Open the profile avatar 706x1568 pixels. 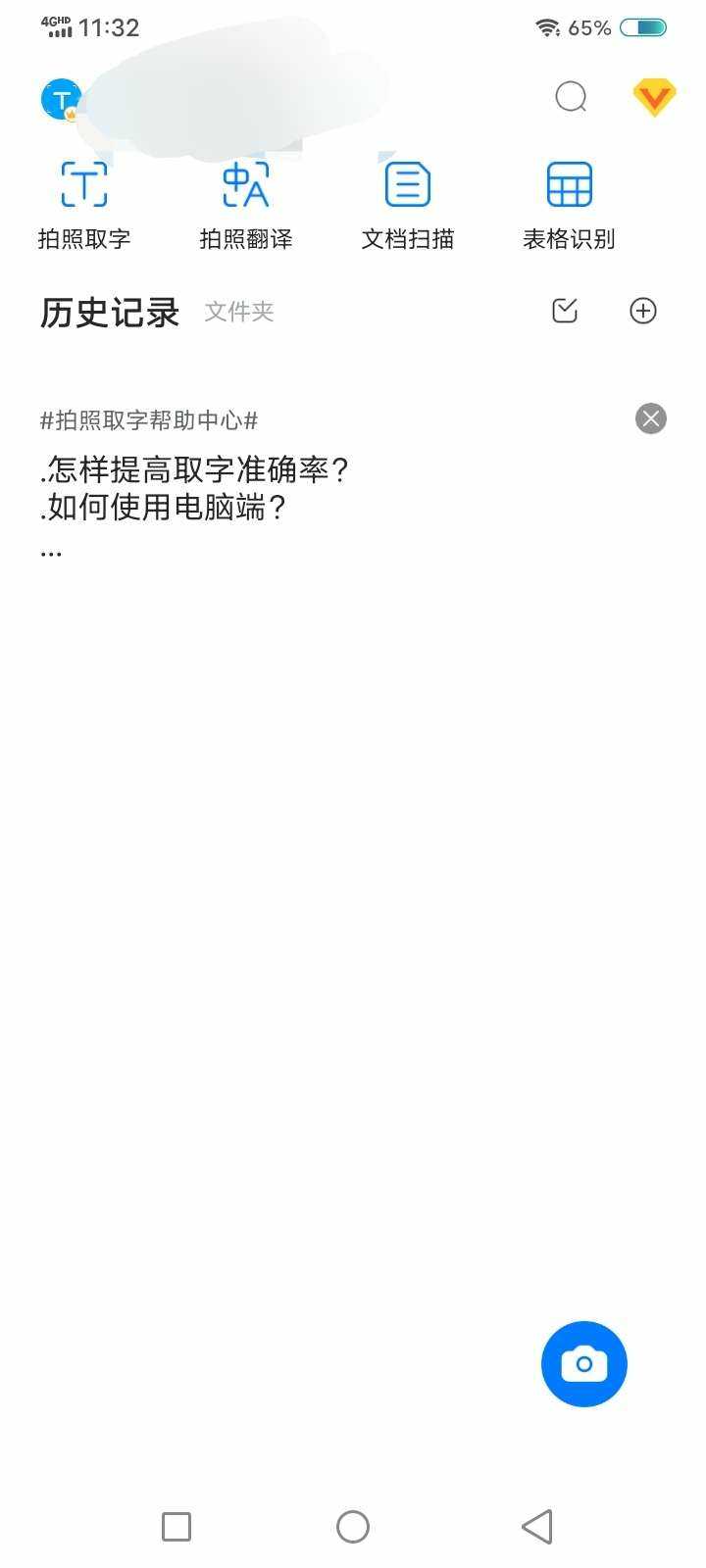tap(61, 99)
